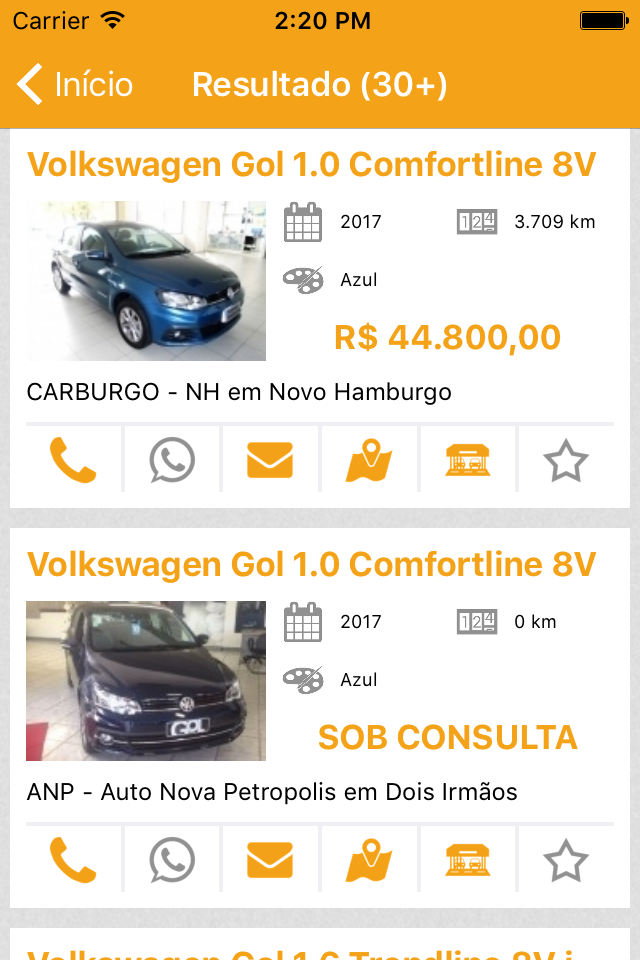Email the CARBURGO - NH dealer
The width and height of the screenshot is (640, 960).
(x=270, y=460)
